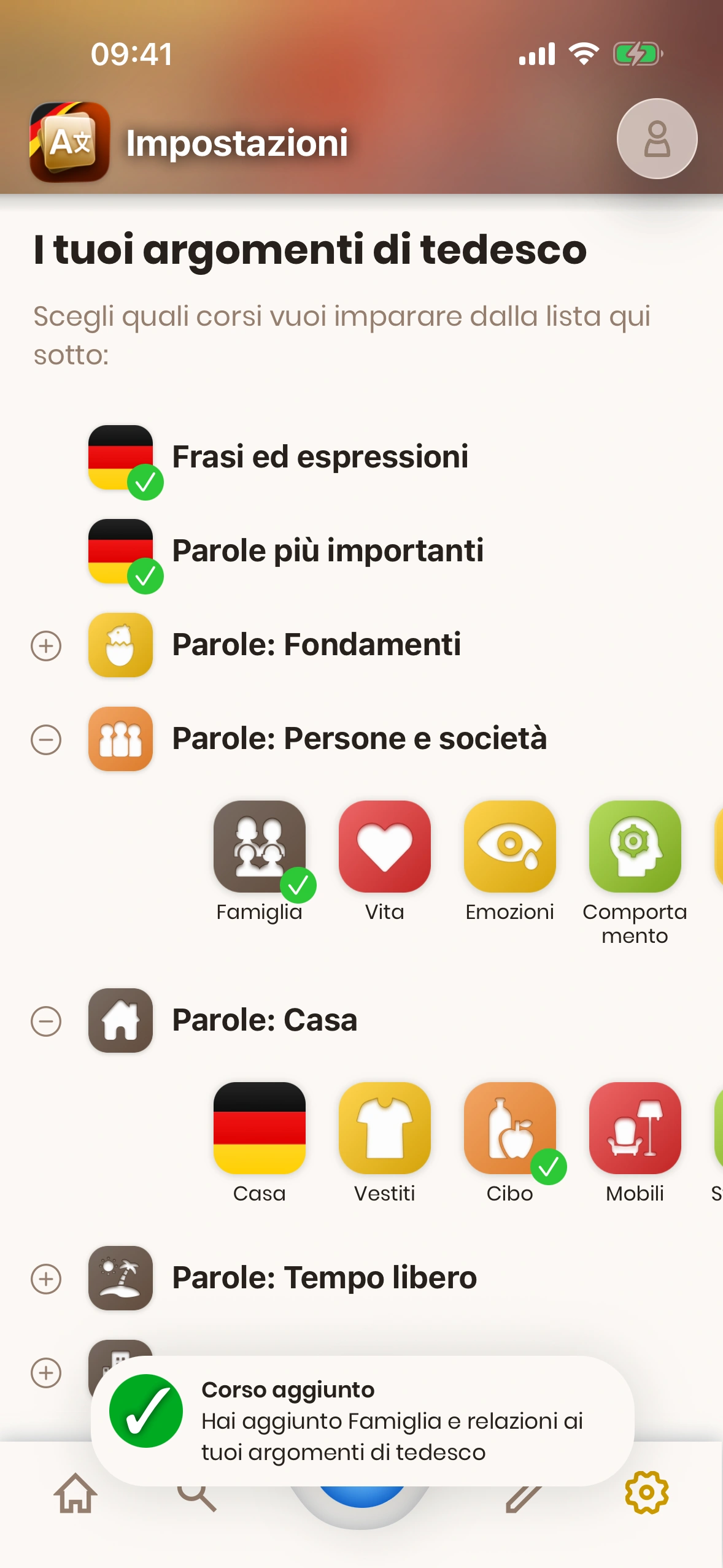Select the Casa topic with flag icon
The width and height of the screenshot is (723, 1568).
[x=260, y=1129]
